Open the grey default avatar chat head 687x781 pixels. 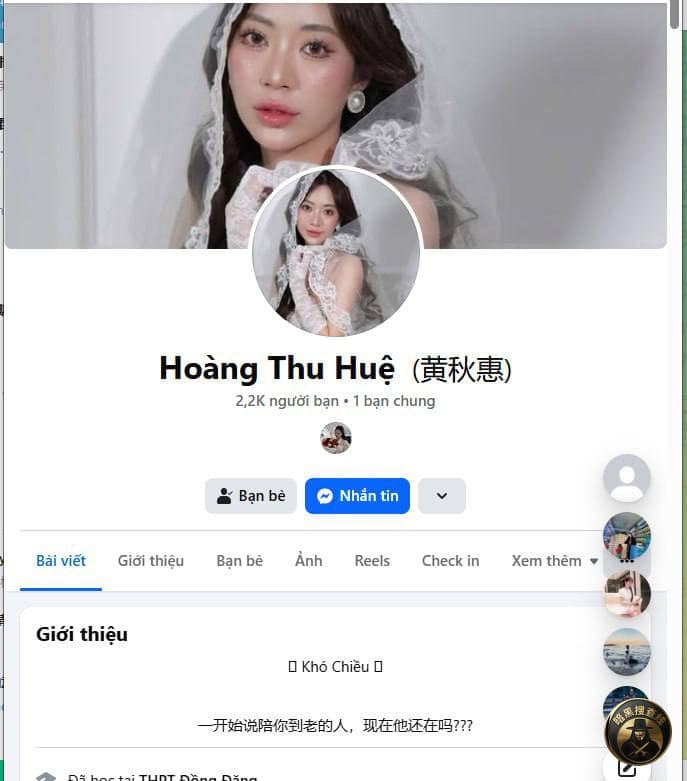pos(627,479)
